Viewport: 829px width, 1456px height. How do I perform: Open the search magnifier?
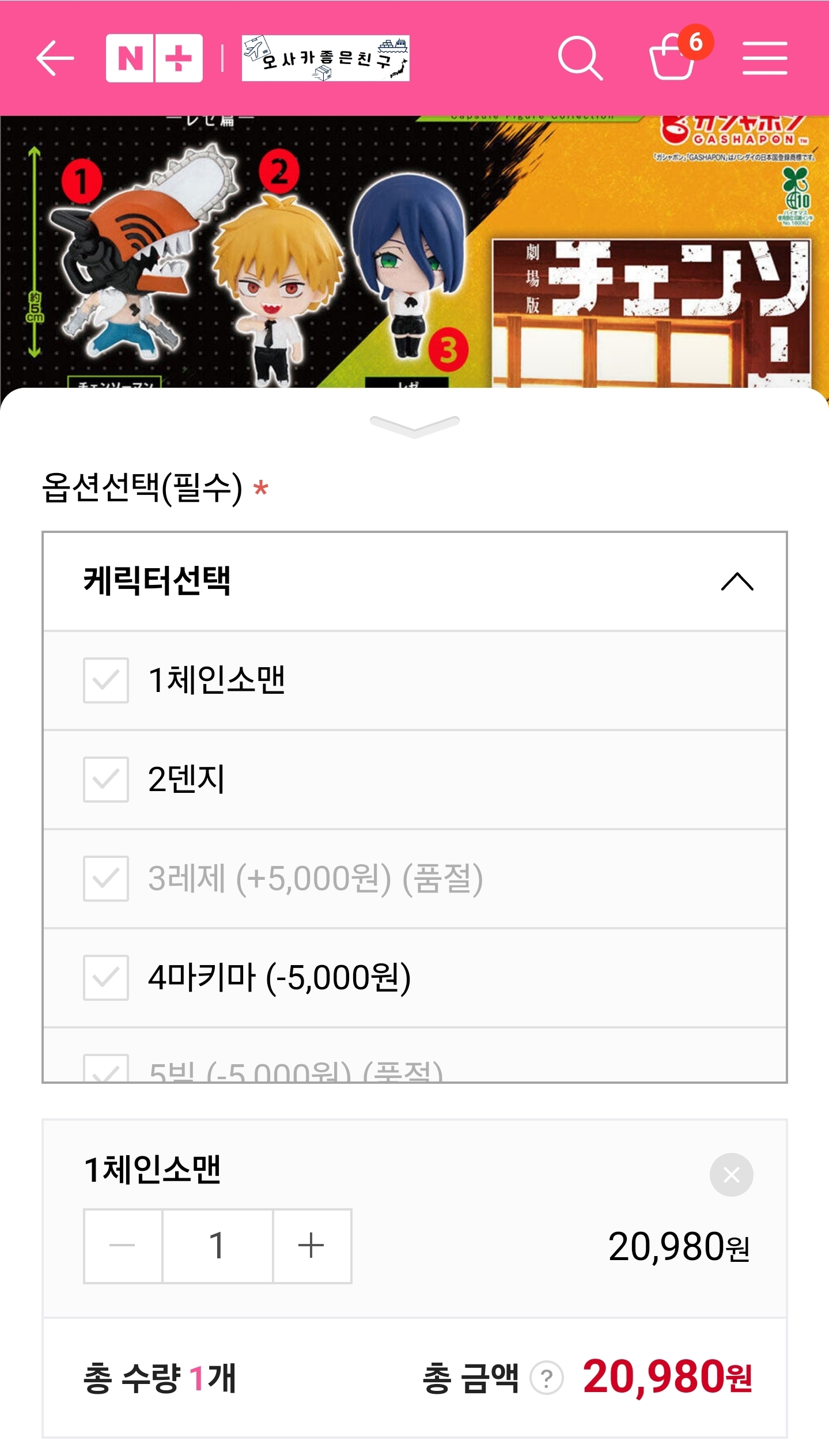coord(580,58)
